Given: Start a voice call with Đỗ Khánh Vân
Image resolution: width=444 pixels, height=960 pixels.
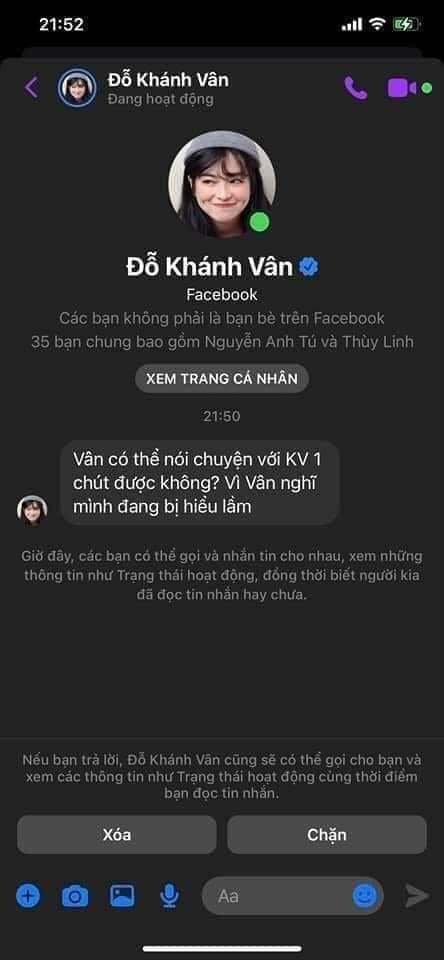Looking at the screenshot, I should click(x=355, y=88).
